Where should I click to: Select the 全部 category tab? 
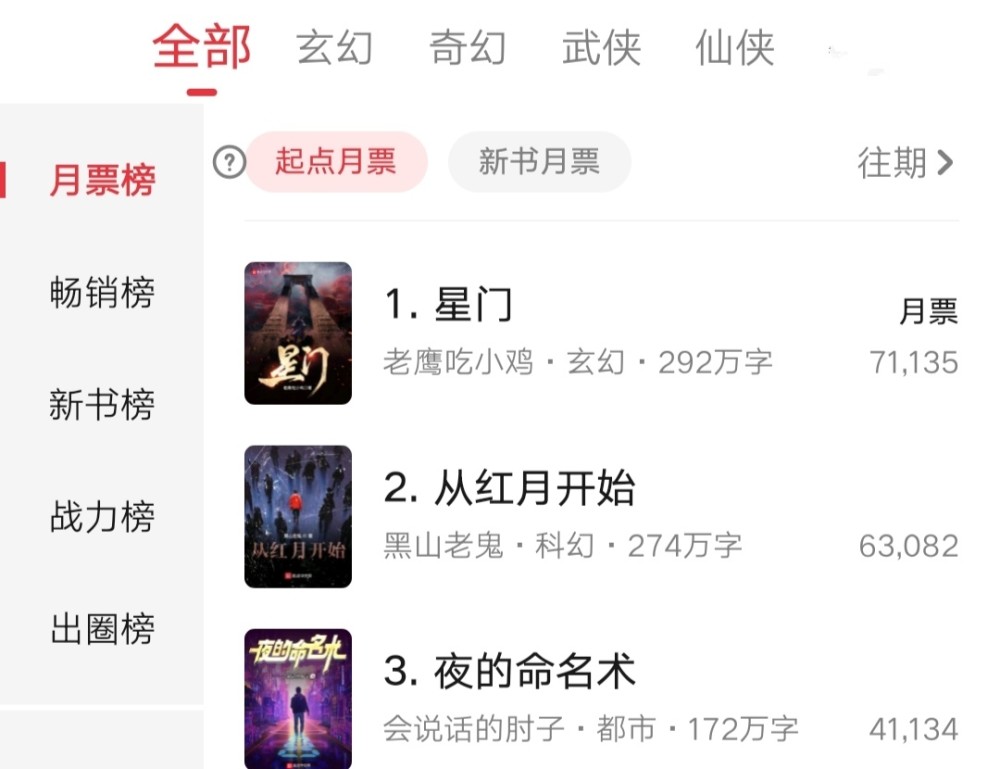pos(201,48)
